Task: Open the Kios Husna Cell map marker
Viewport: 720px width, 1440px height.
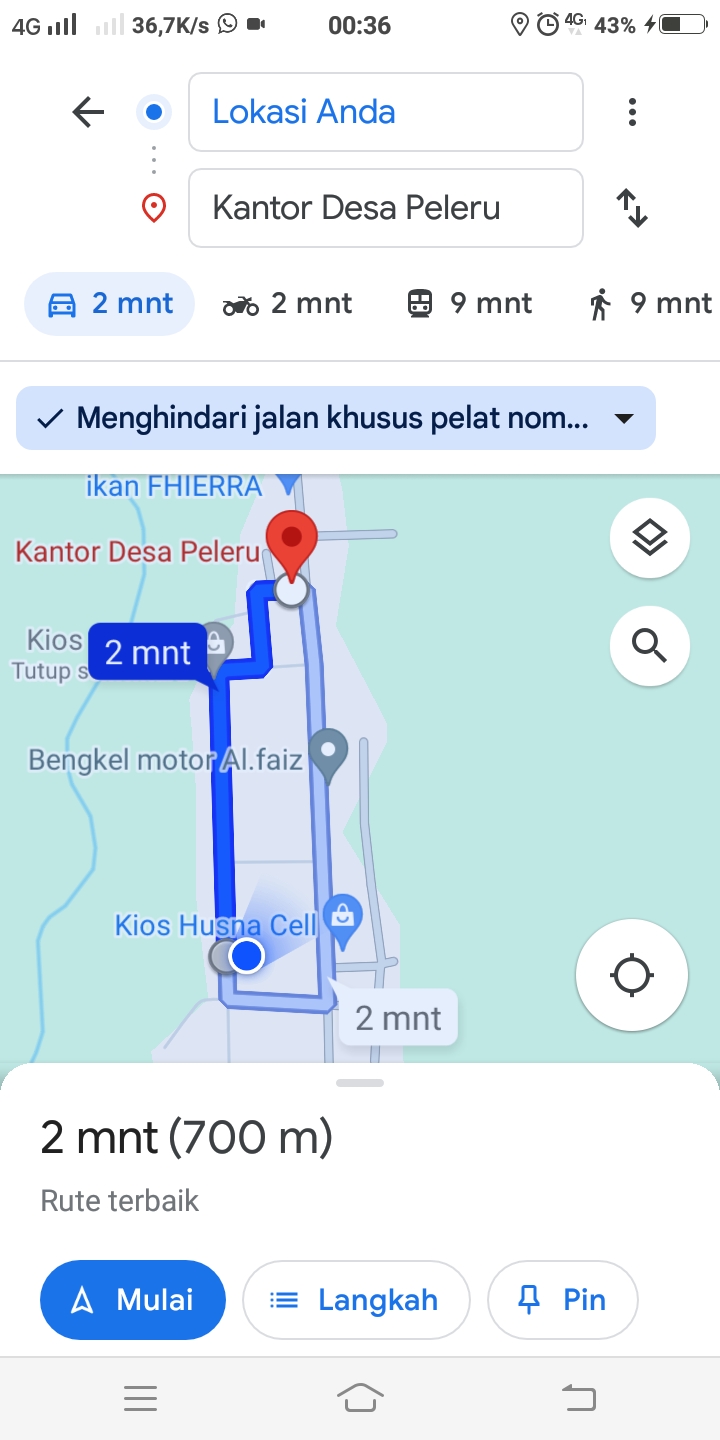Action: [x=343, y=921]
